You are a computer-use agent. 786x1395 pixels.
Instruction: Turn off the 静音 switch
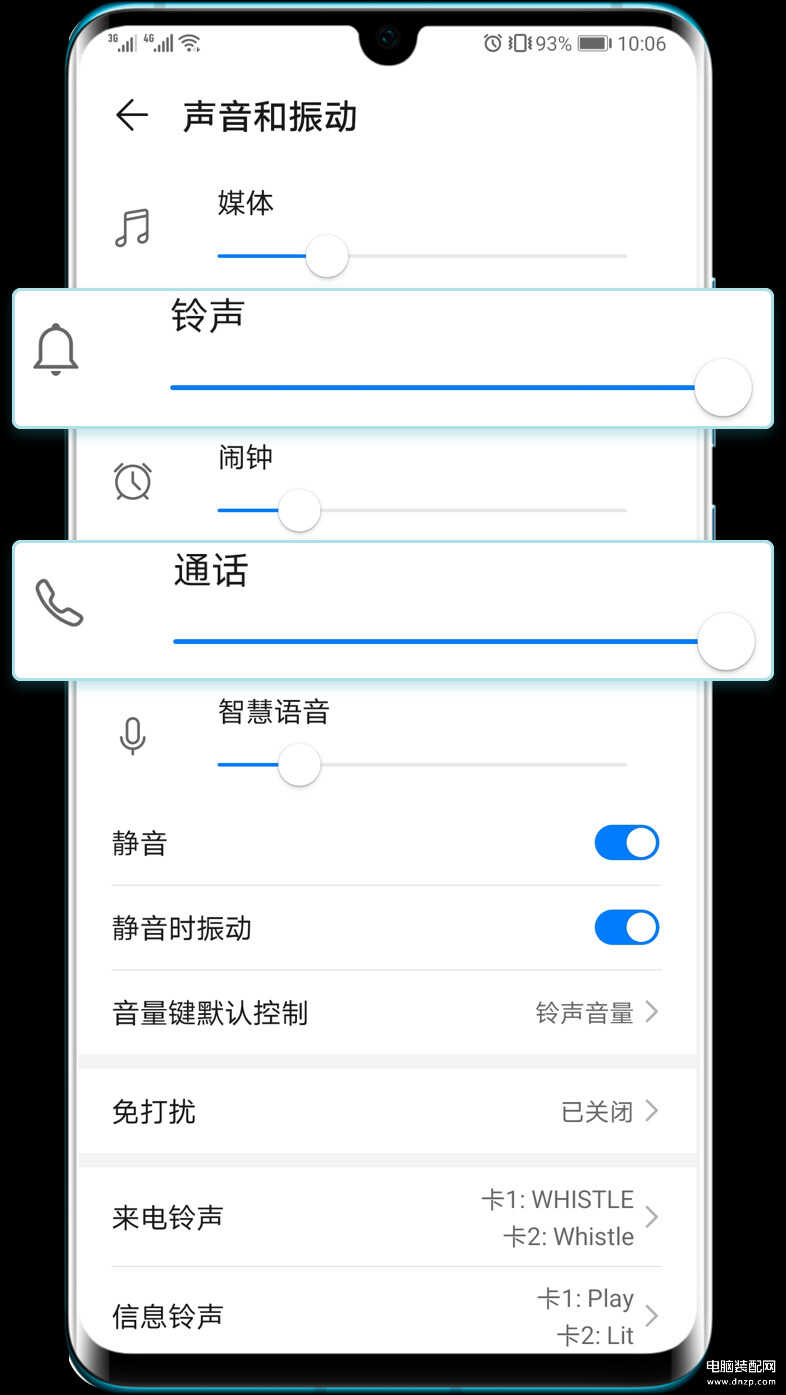pyautogui.click(x=627, y=843)
